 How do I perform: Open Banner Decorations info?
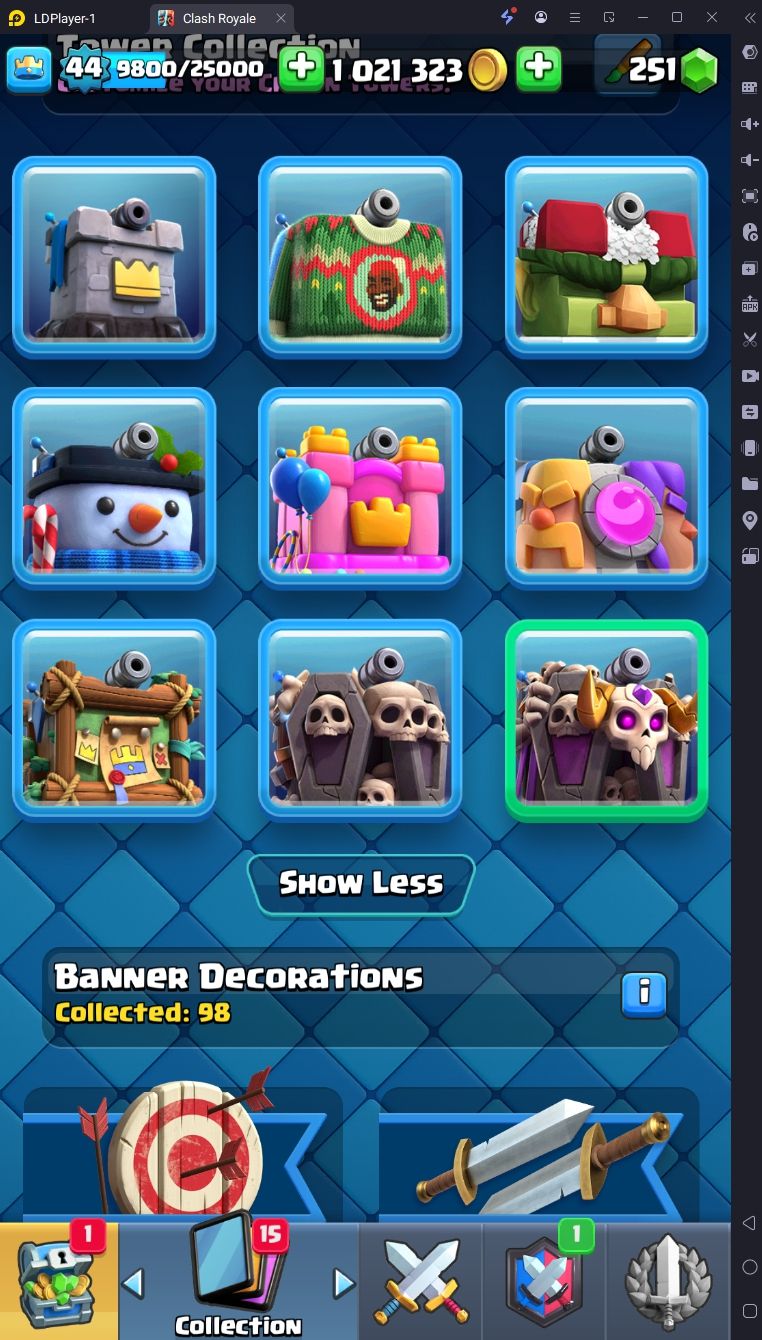click(644, 993)
